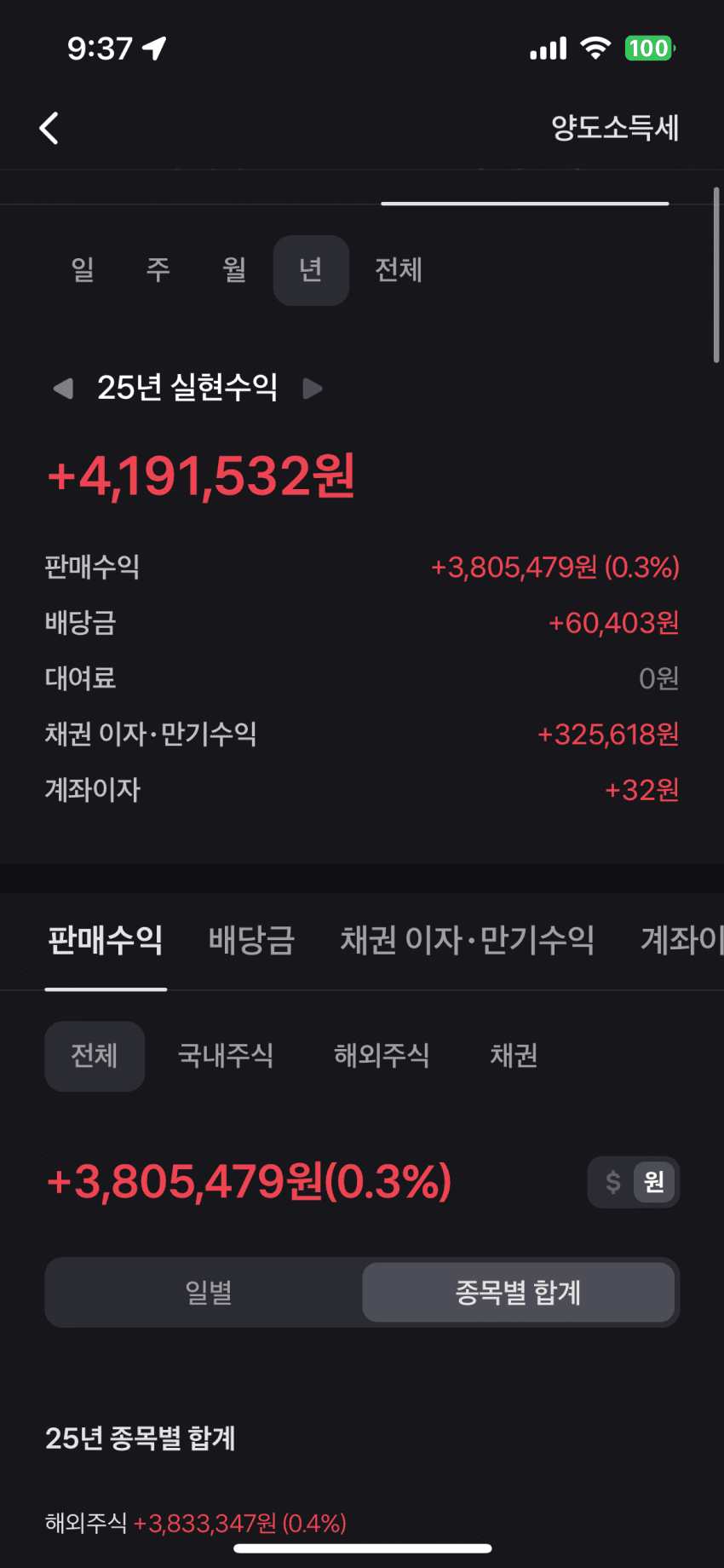
Task: Go to the next year's 실현수익
Action: [x=313, y=389]
